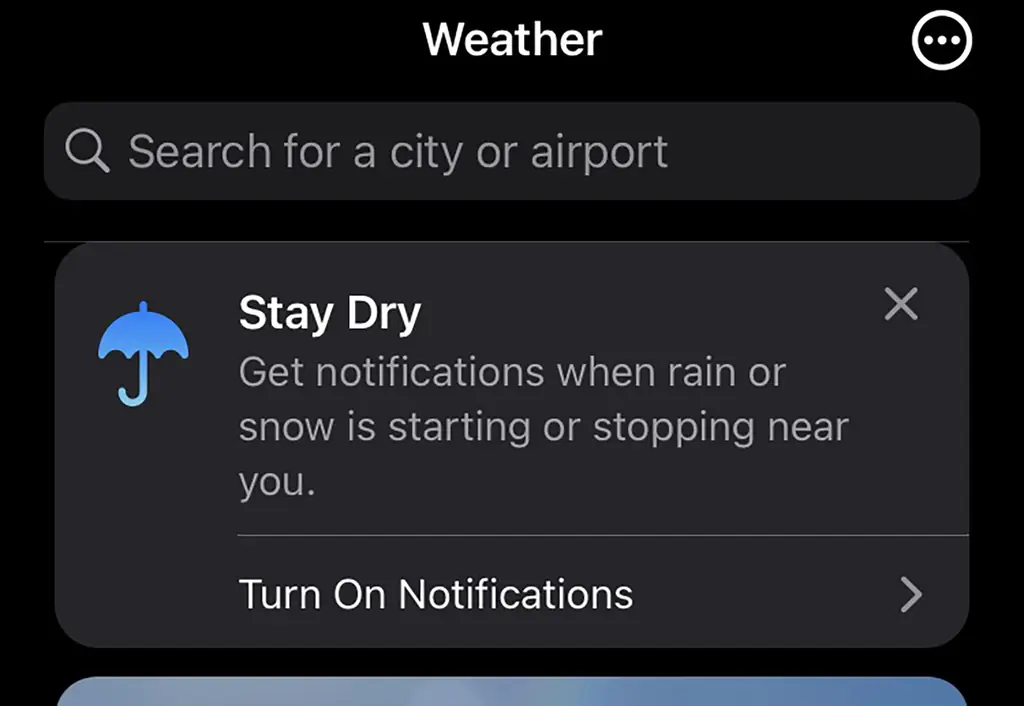This screenshot has width=1024, height=706.
Task: Dismiss the Stay Dry card
Action: pos(901,304)
